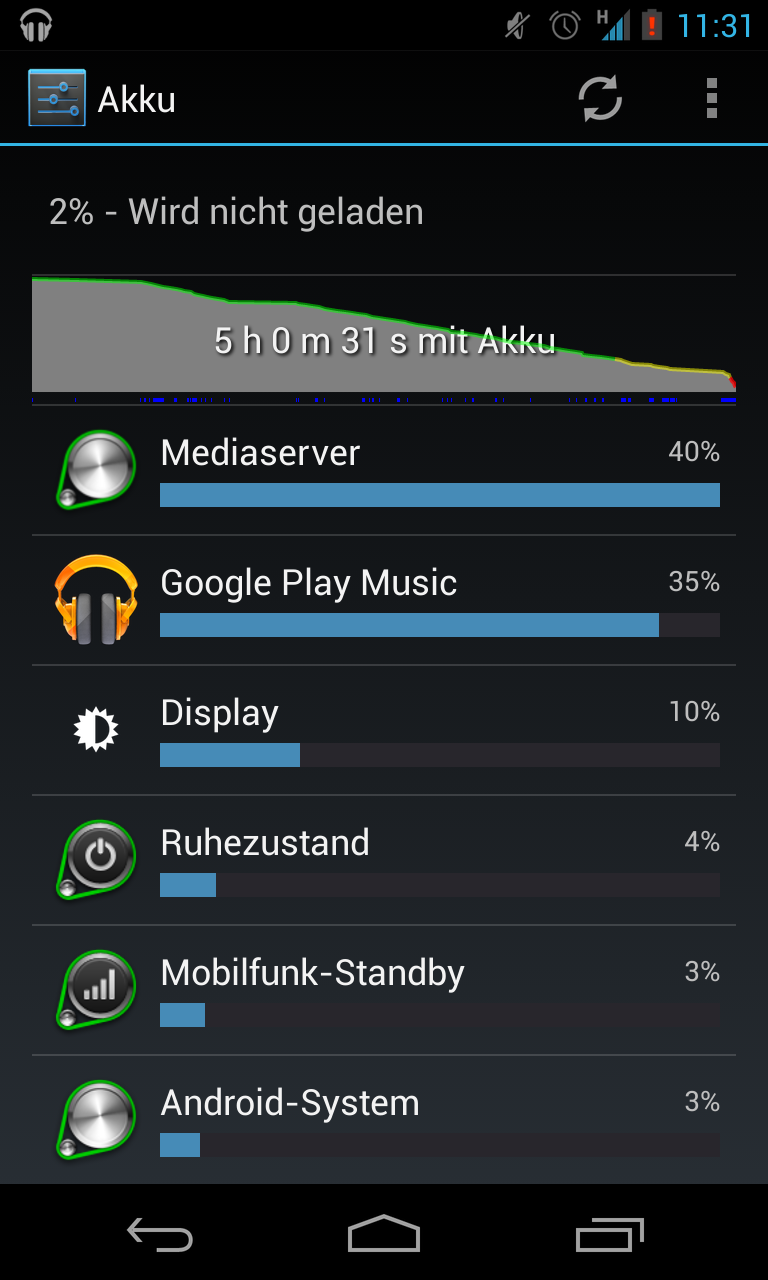This screenshot has height=1280, width=768.
Task: Show Mobilfunk-Standby usage details
Action: [x=384, y=990]
